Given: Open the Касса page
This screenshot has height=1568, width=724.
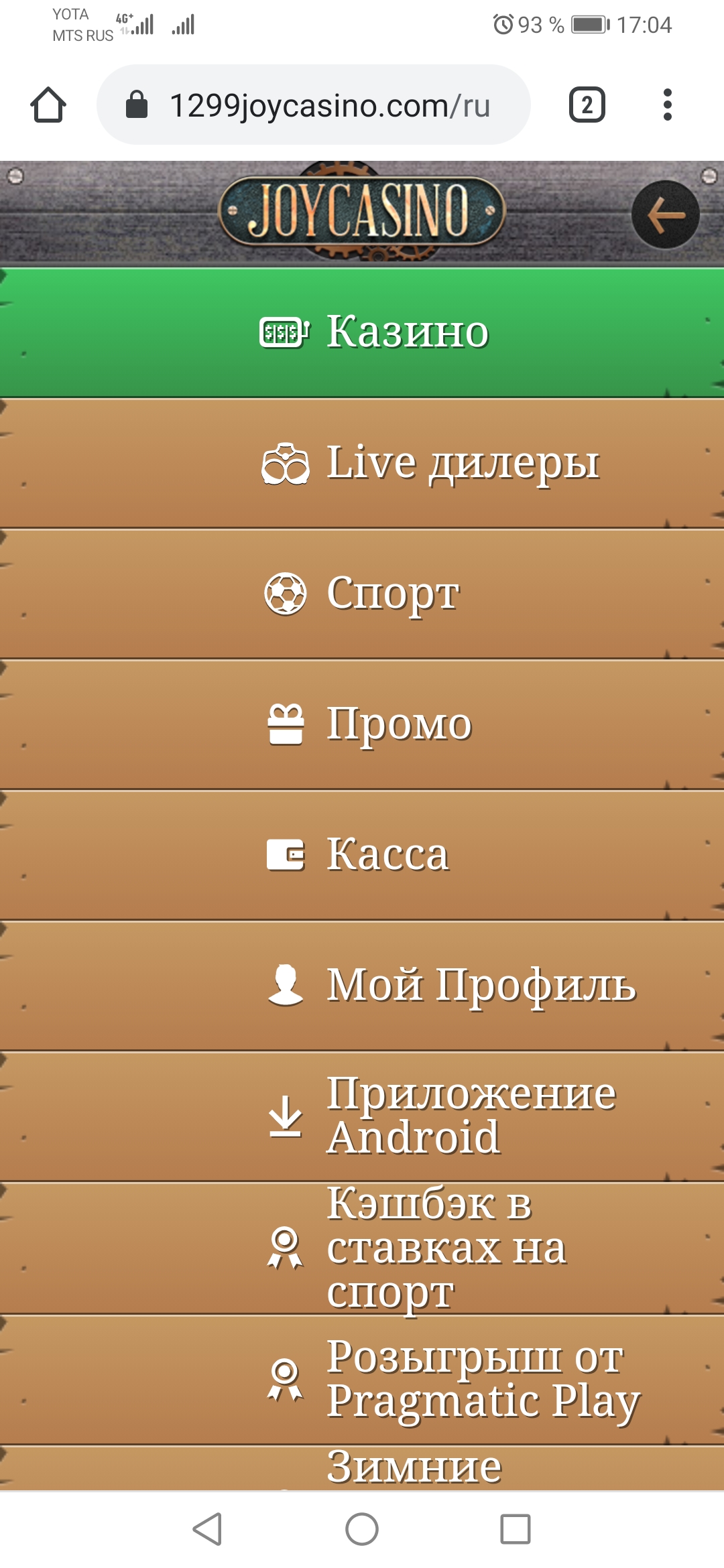Looking at the screenshot, I should pyautogui.click(x=362, y=855).
